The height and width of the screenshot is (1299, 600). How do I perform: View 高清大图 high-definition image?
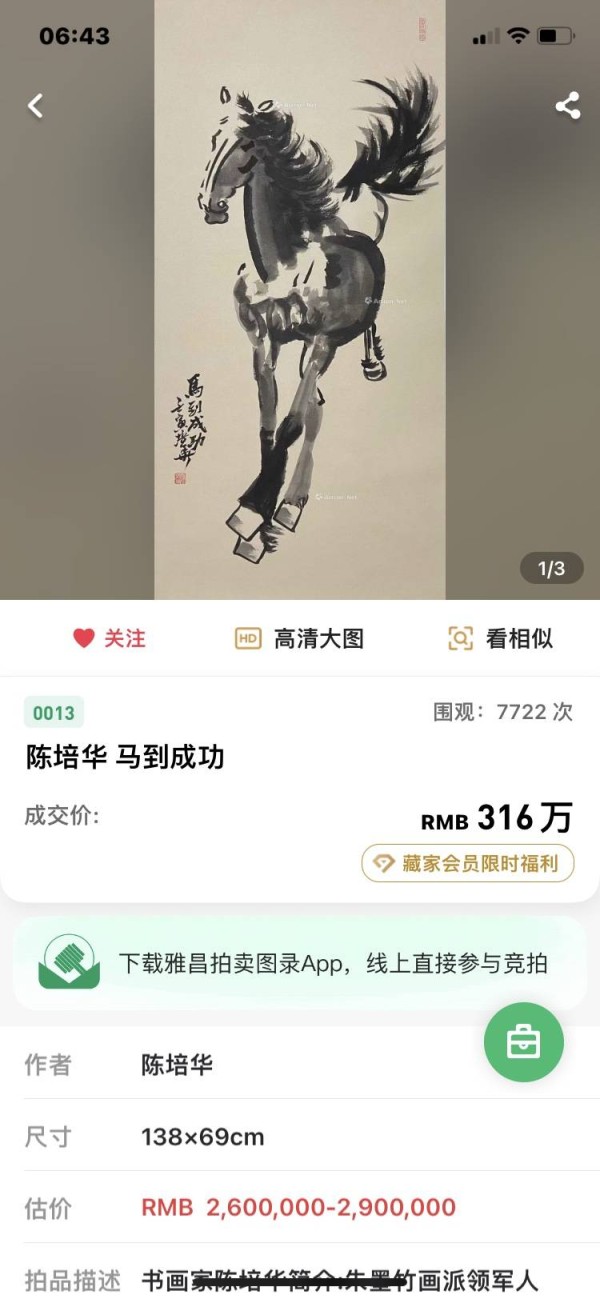tap(299, 639)
